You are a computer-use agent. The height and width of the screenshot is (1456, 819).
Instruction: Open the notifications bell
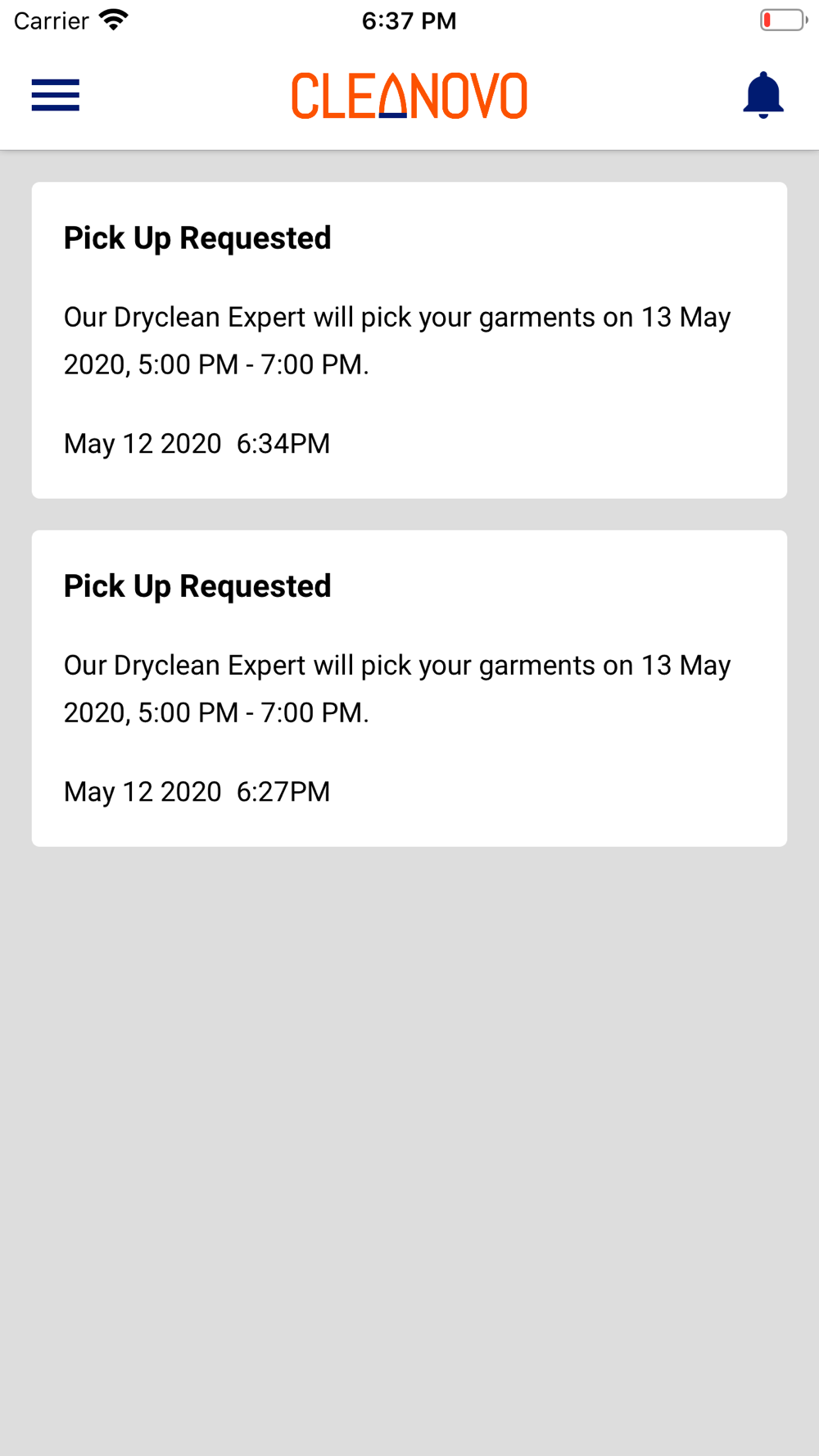763,95
